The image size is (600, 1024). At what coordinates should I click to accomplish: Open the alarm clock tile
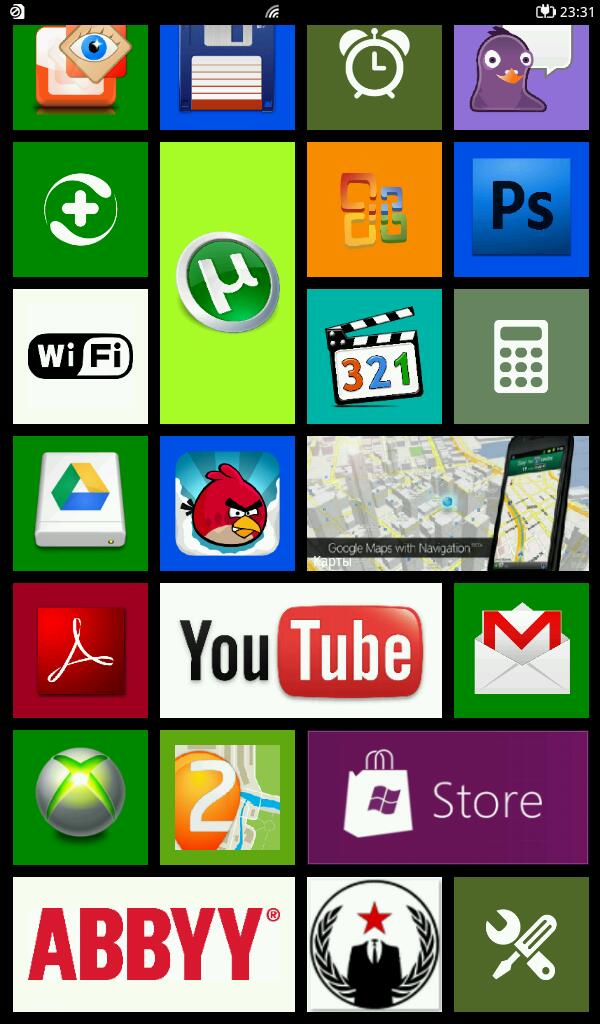click(x=374, y=77)
